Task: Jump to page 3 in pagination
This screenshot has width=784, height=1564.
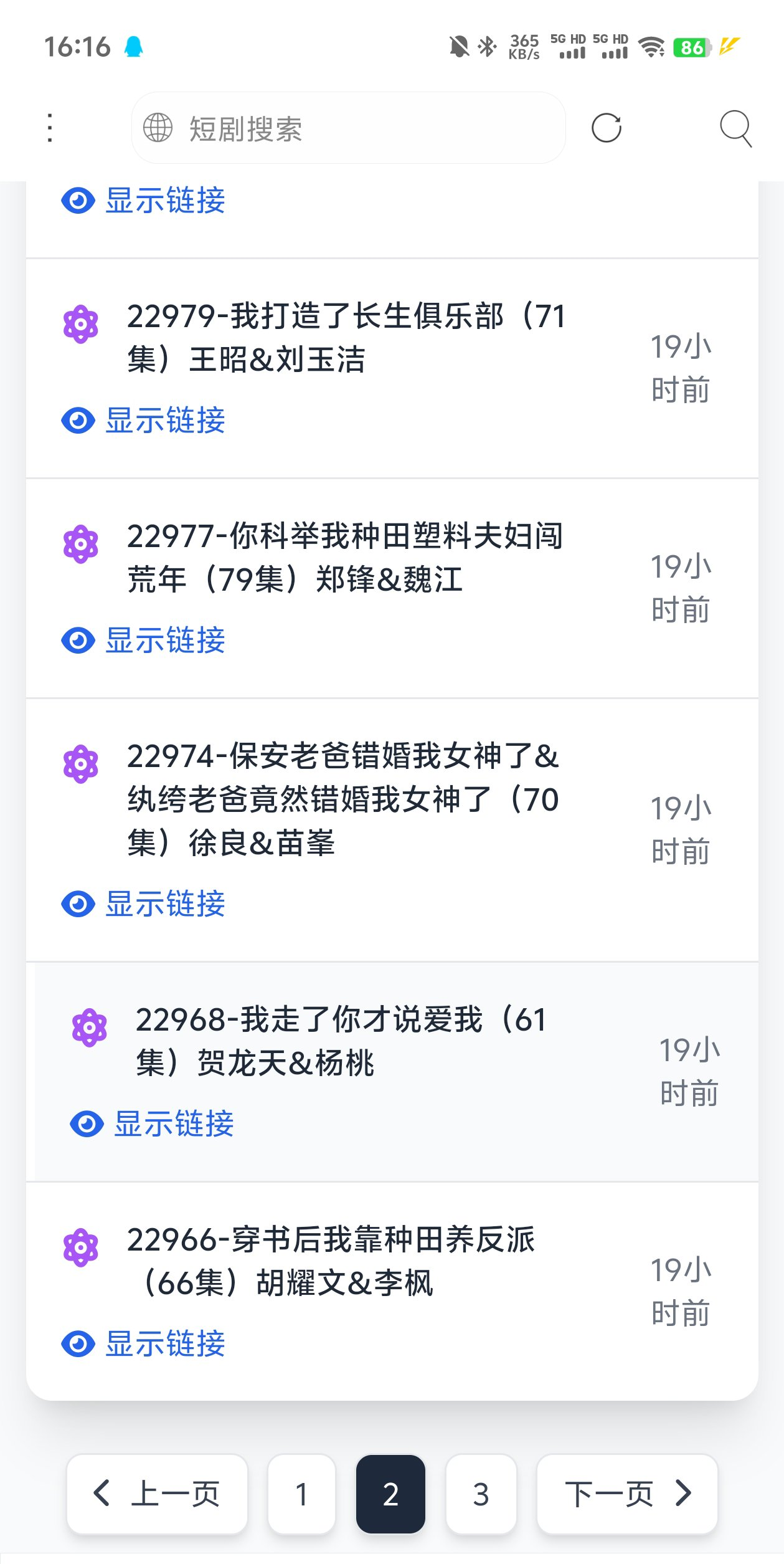Action: coord(480,1492)
